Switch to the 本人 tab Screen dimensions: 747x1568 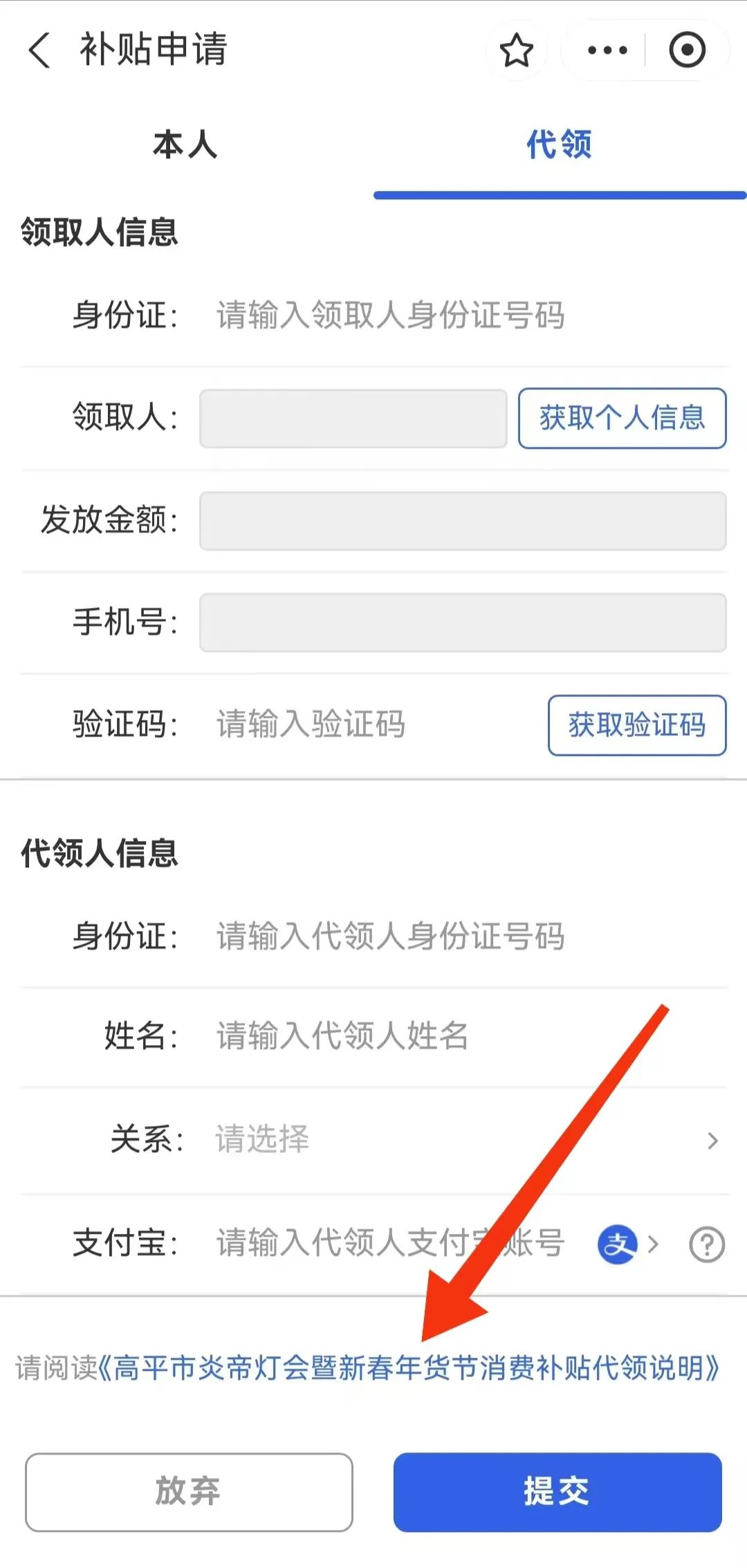point(186,145)
